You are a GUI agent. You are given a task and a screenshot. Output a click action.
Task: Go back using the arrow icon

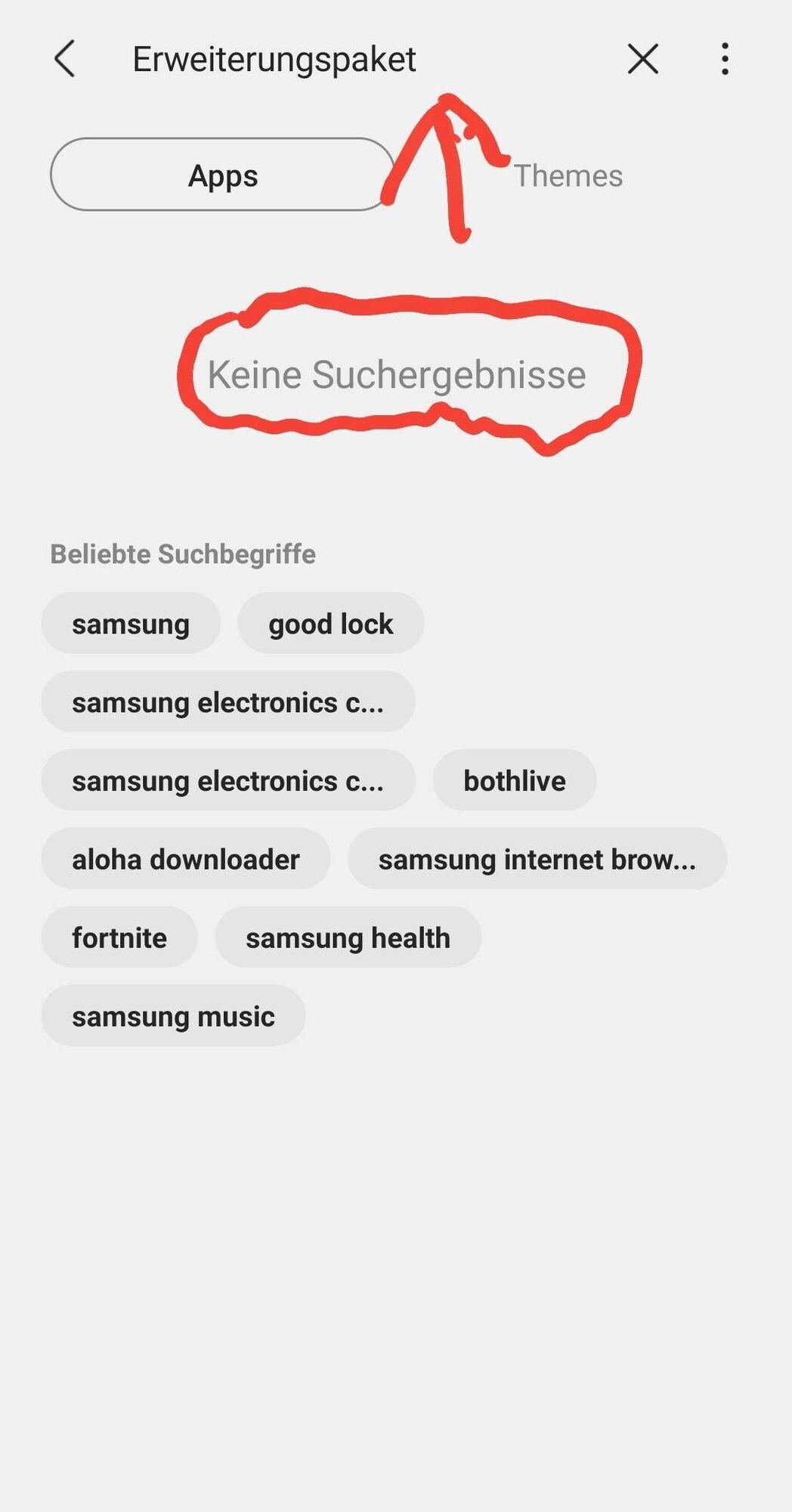(x=65, y=59)
